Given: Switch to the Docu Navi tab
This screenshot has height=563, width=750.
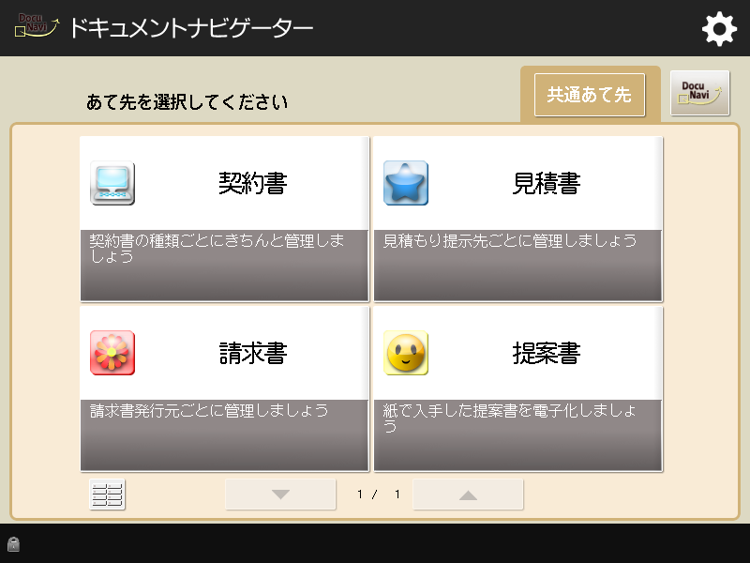Looking at the screenshot, I should point(700,94).
